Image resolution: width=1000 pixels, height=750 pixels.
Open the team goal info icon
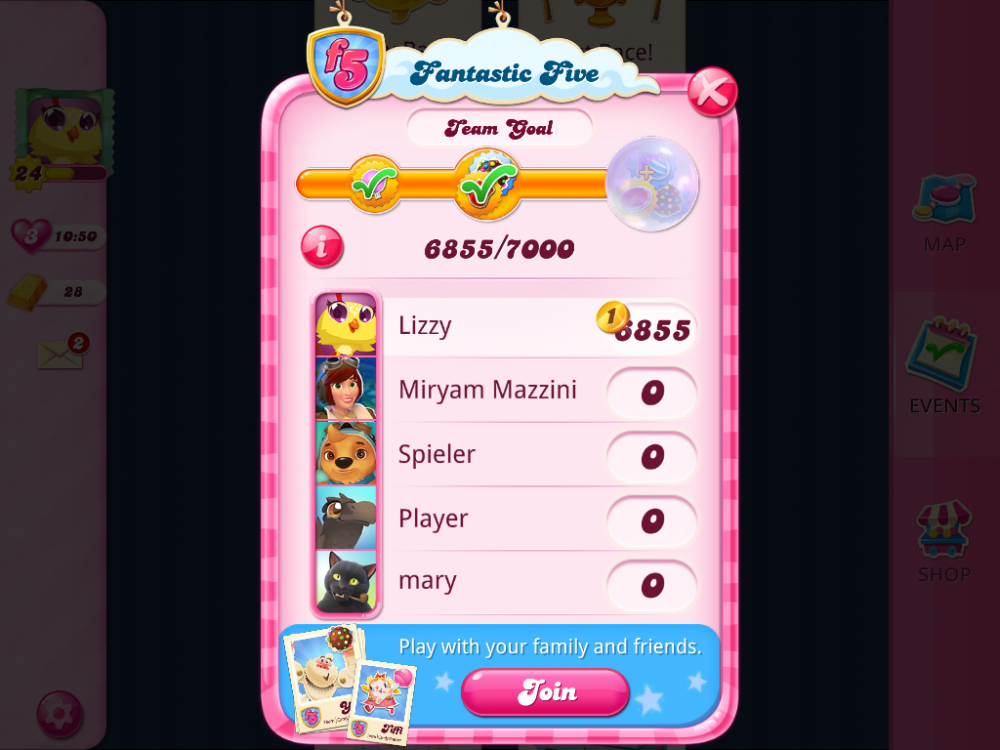click(x=322, y=247)
